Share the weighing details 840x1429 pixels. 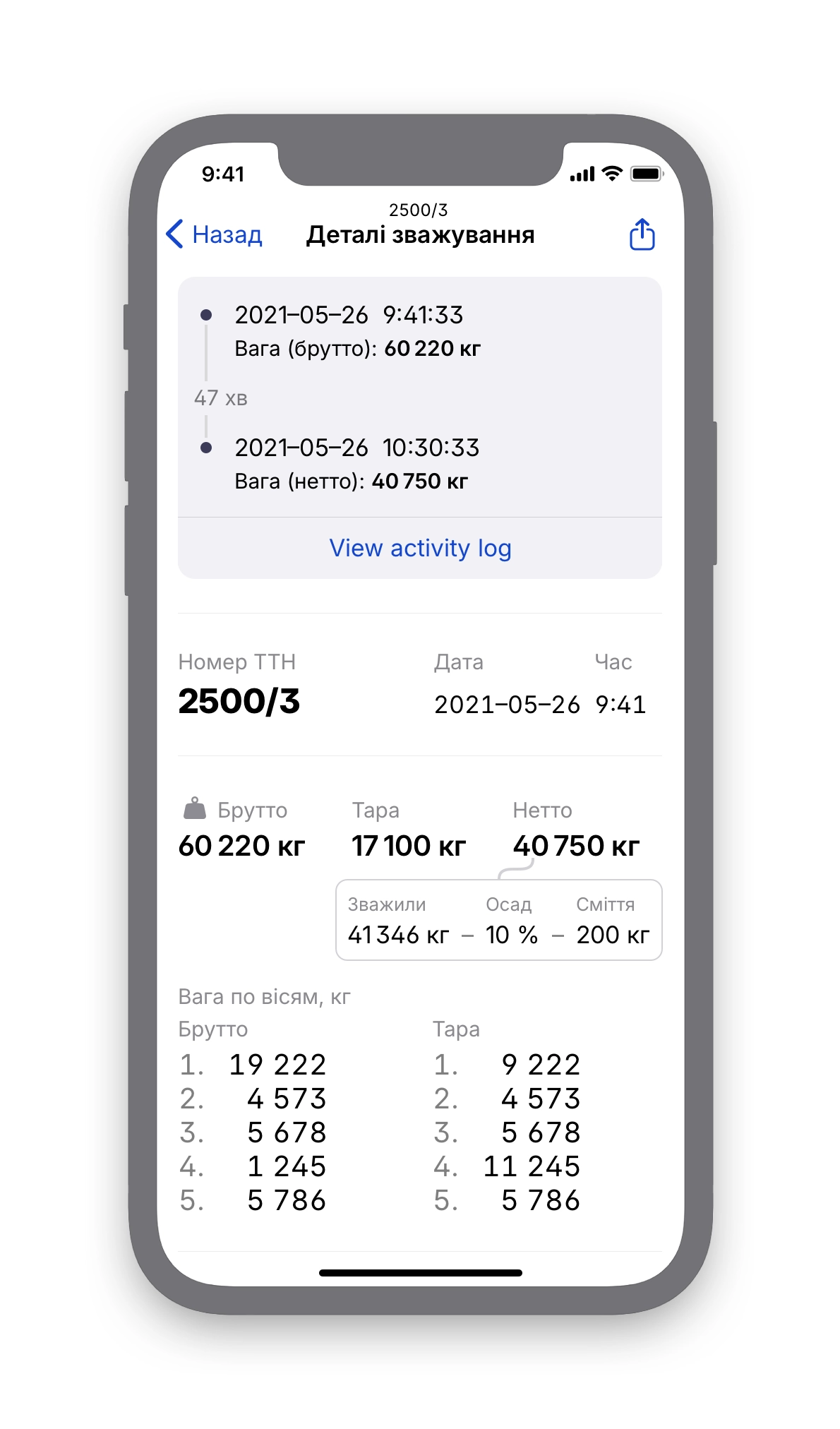tap(641, 234)
